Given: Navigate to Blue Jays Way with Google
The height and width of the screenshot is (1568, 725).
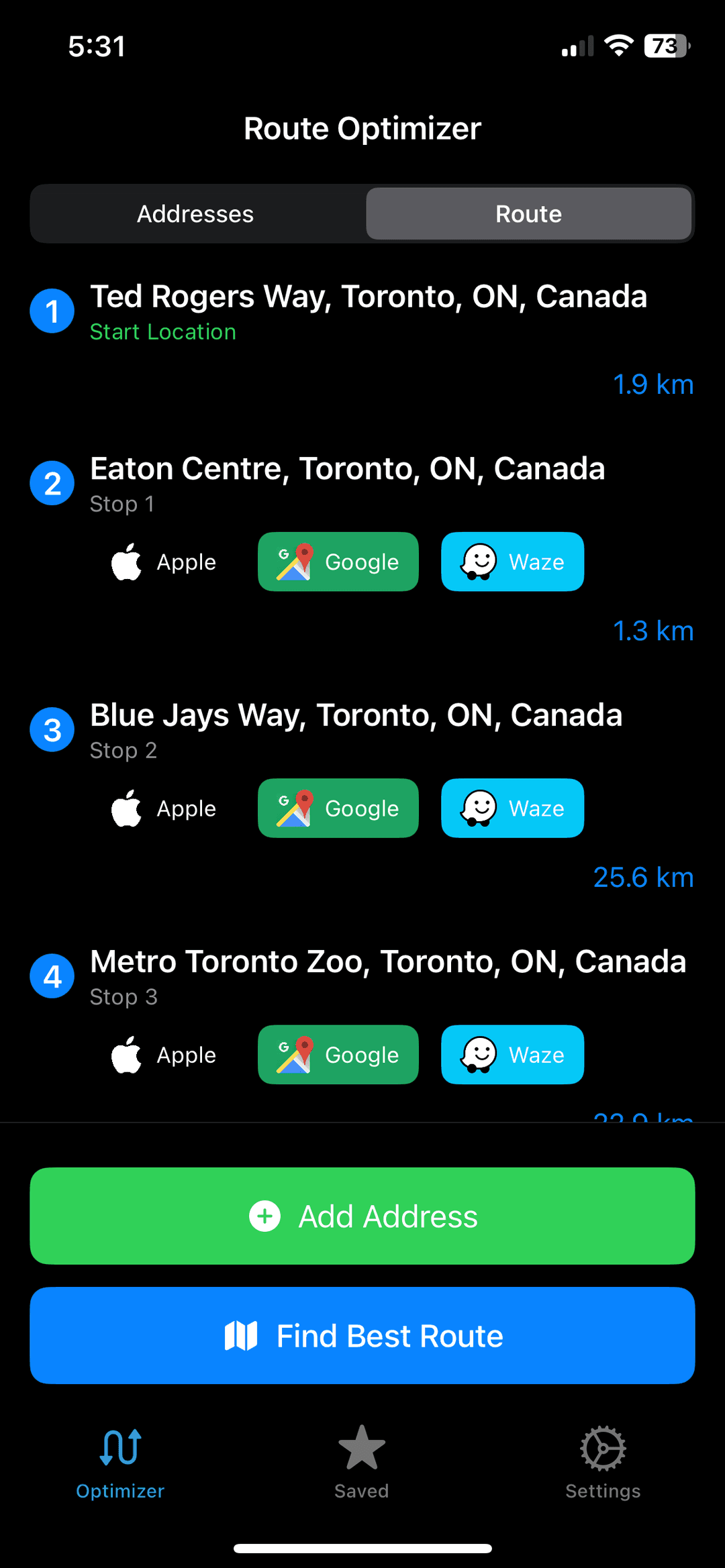Looking at the screenshot, I should (x=338, y=808).
